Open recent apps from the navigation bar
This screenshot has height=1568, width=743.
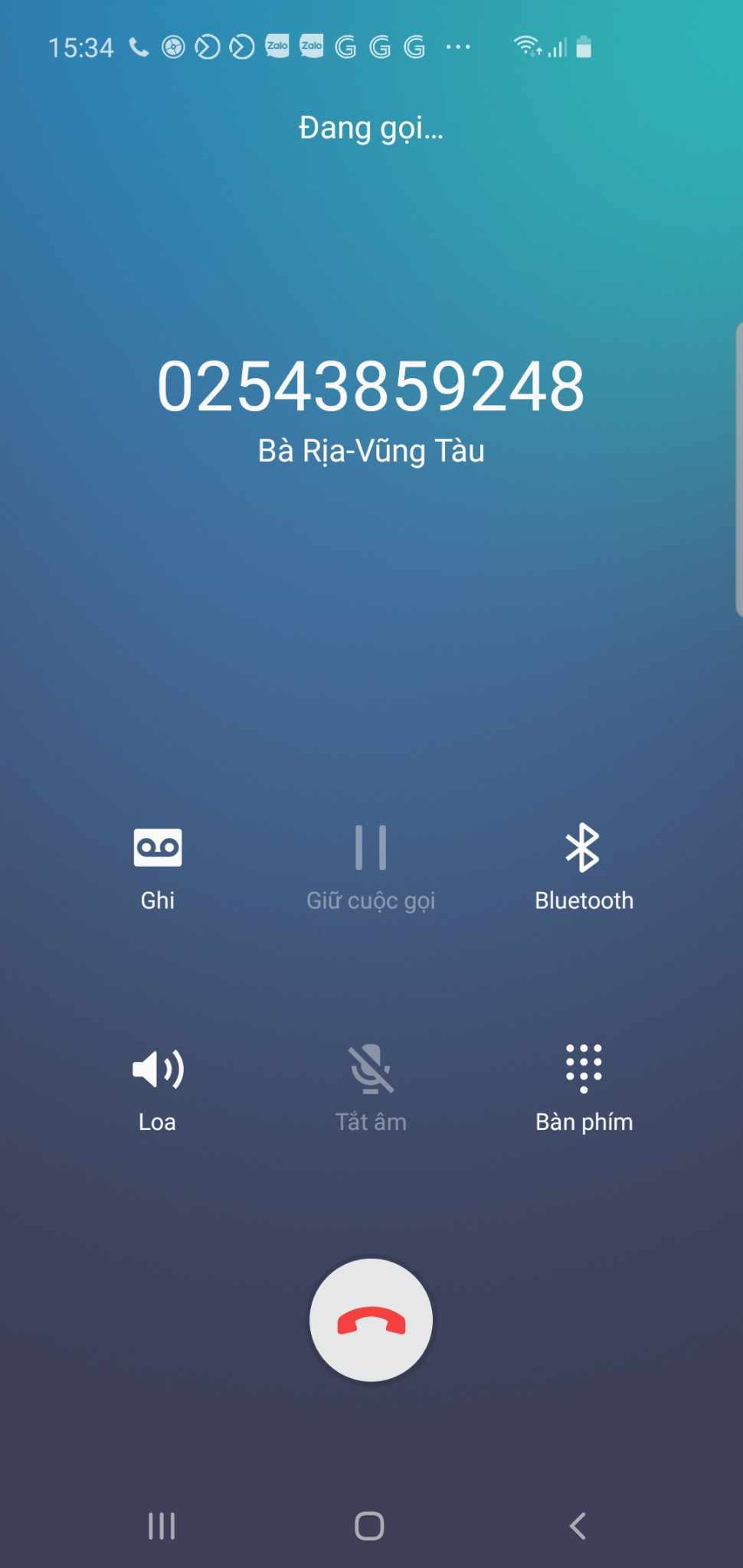click(x=162, y=1525)
